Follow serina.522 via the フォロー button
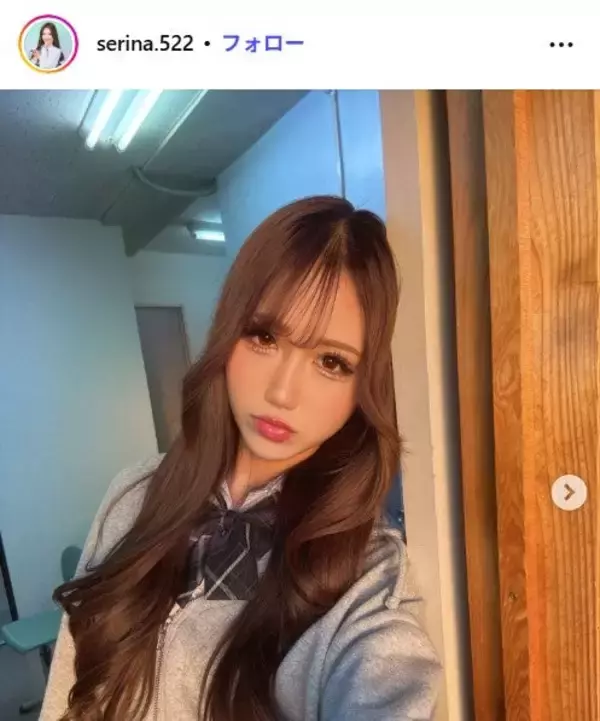This screenshot has width=600, height=721. tap(262, 44)
